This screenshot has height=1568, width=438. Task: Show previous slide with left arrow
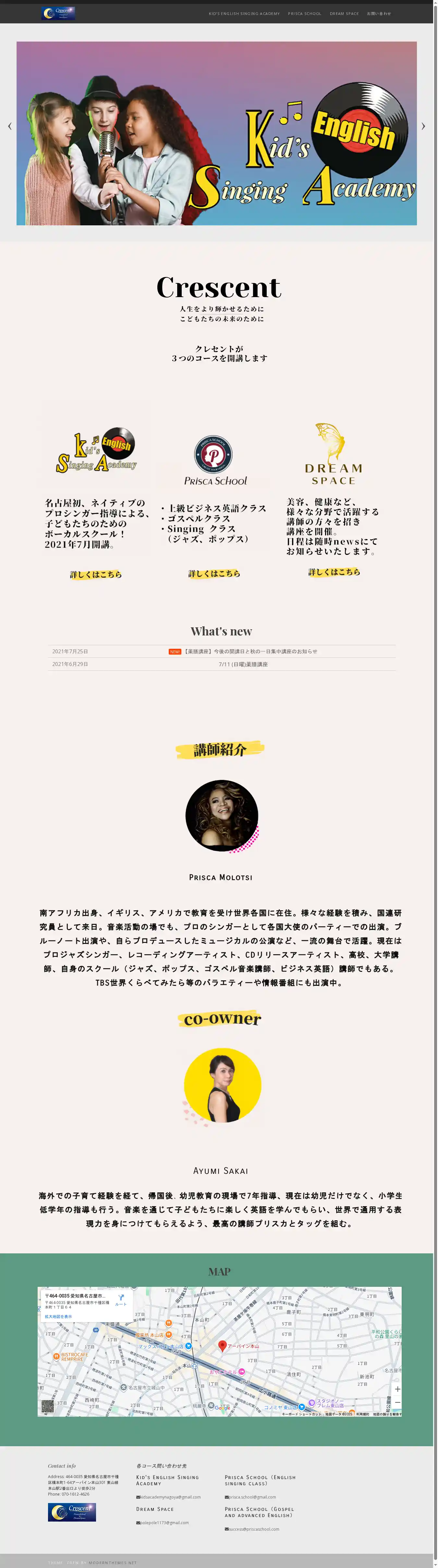(10, 127)
